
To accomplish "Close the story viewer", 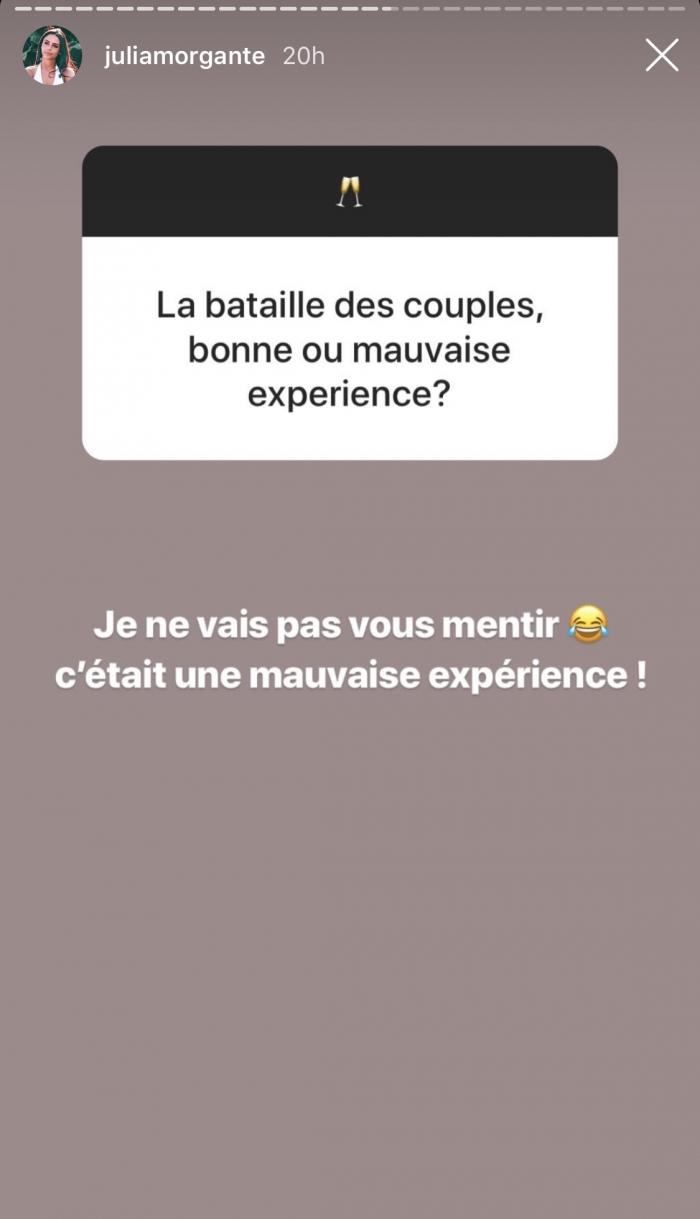I will 662,55.
